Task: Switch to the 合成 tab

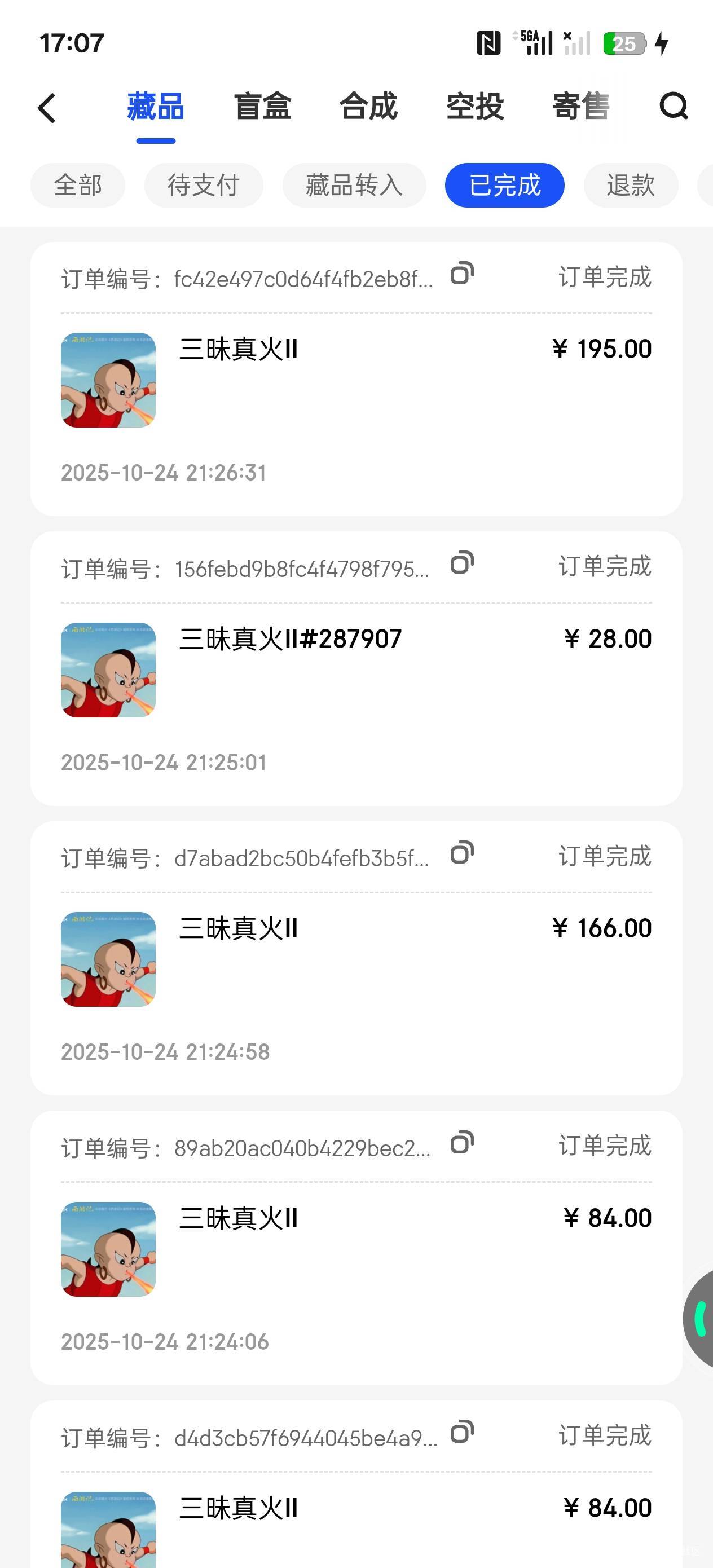Action: (x=368, y=107)
